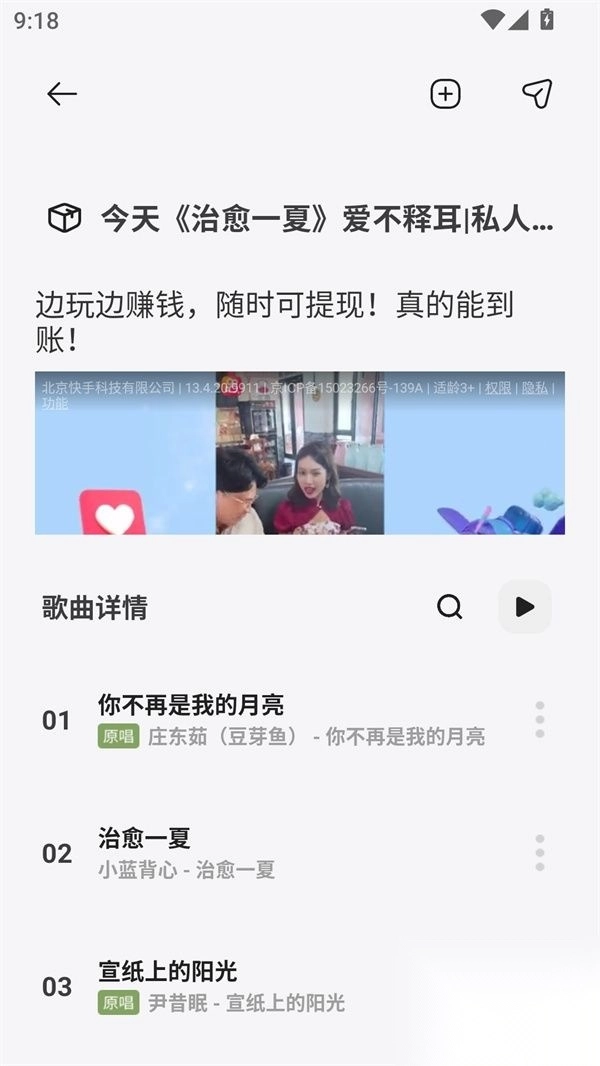This screenshot has width=600, height=1066.
Task: Open more options for 你不再是我的月亮
Action: click(540, 720)
